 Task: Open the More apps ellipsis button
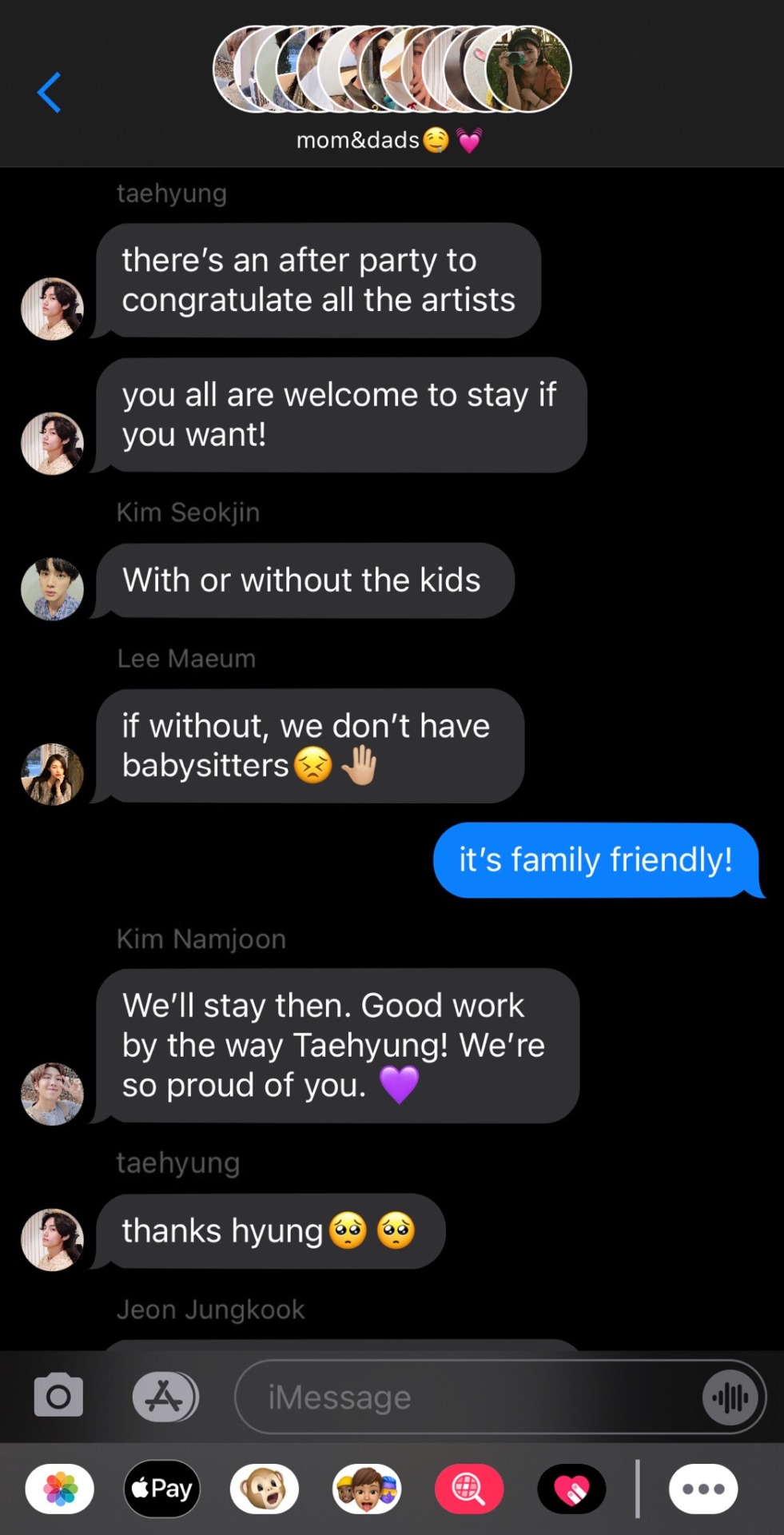703,1489
